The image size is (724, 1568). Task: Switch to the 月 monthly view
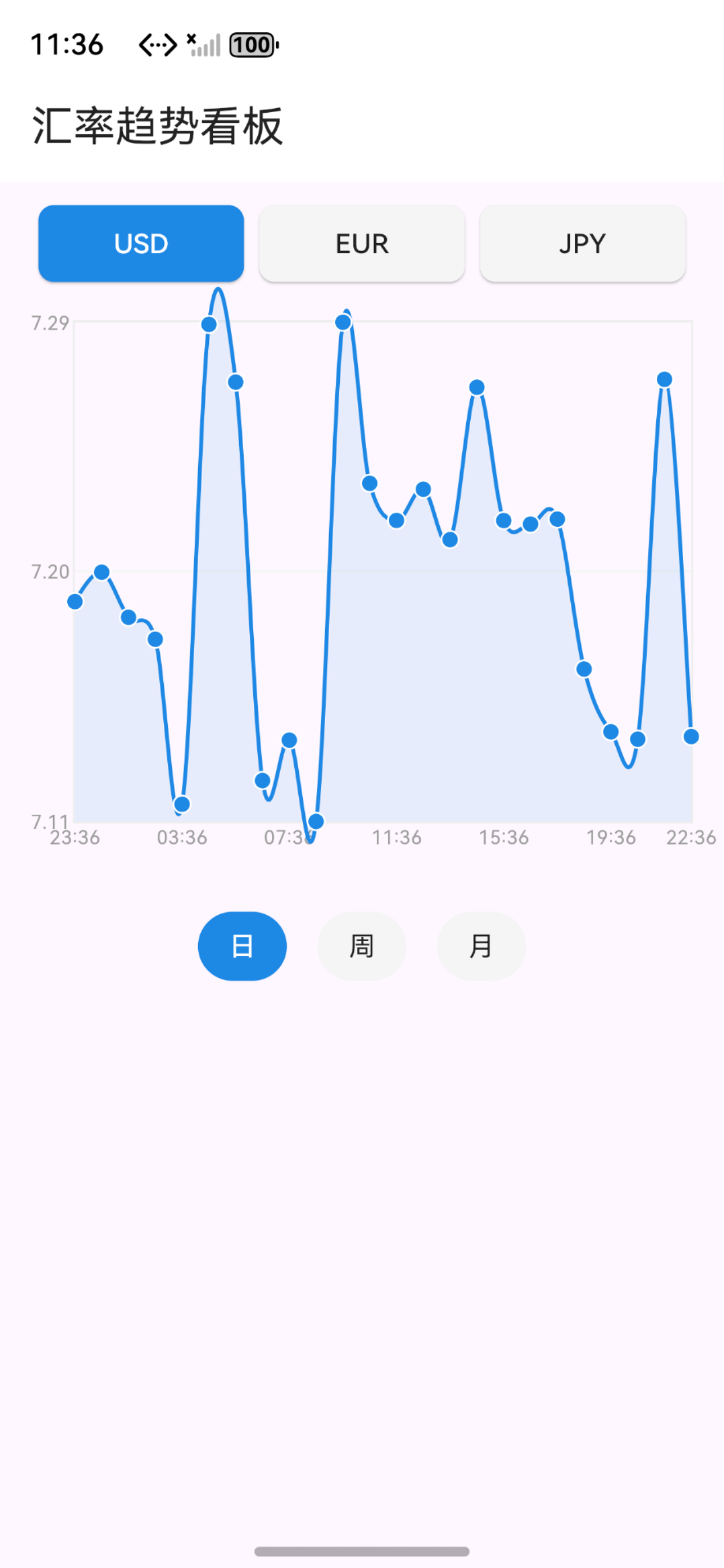tap(480, 946)
